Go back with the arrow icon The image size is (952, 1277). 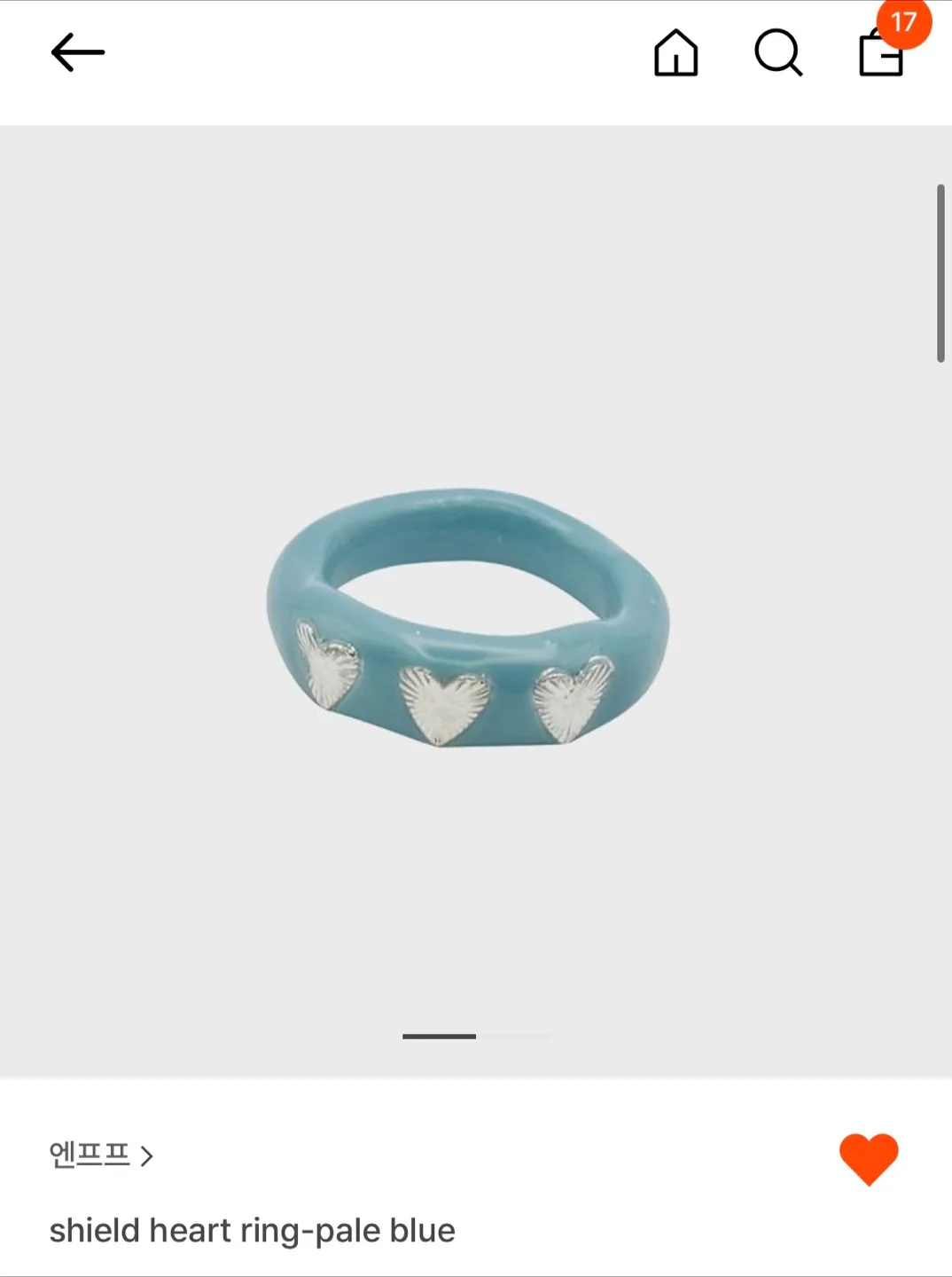[78, 53]
